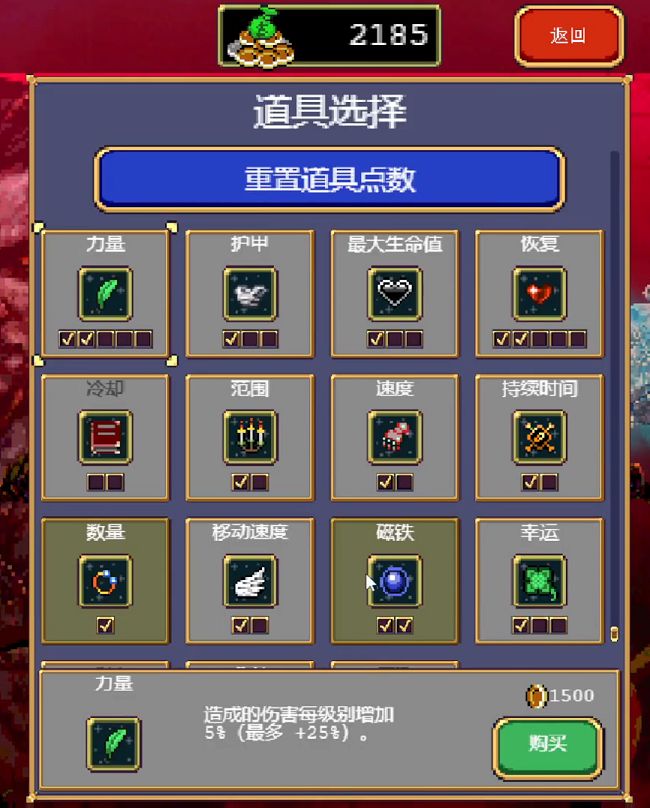Select the 力量 power-up card

pos(106,294)
